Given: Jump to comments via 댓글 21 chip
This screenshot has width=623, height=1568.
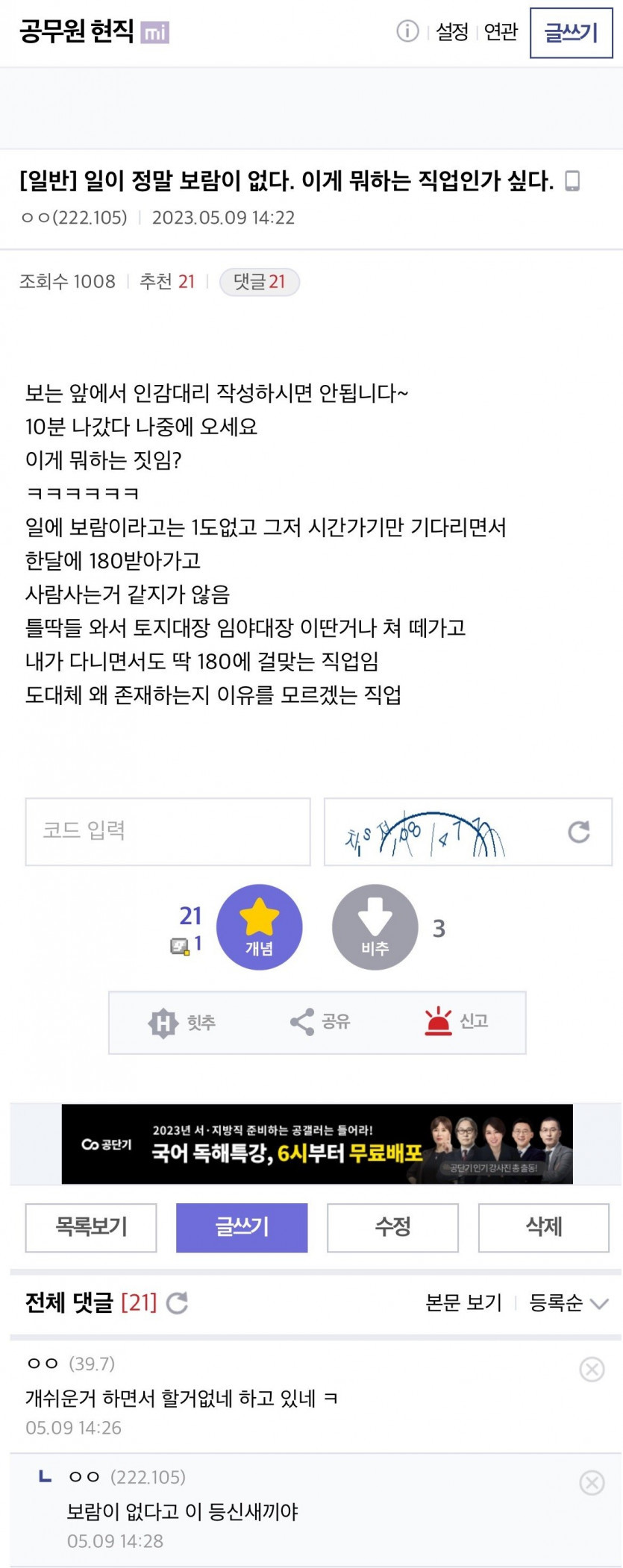Looking at the screenshot, I should tap(260, 282).
